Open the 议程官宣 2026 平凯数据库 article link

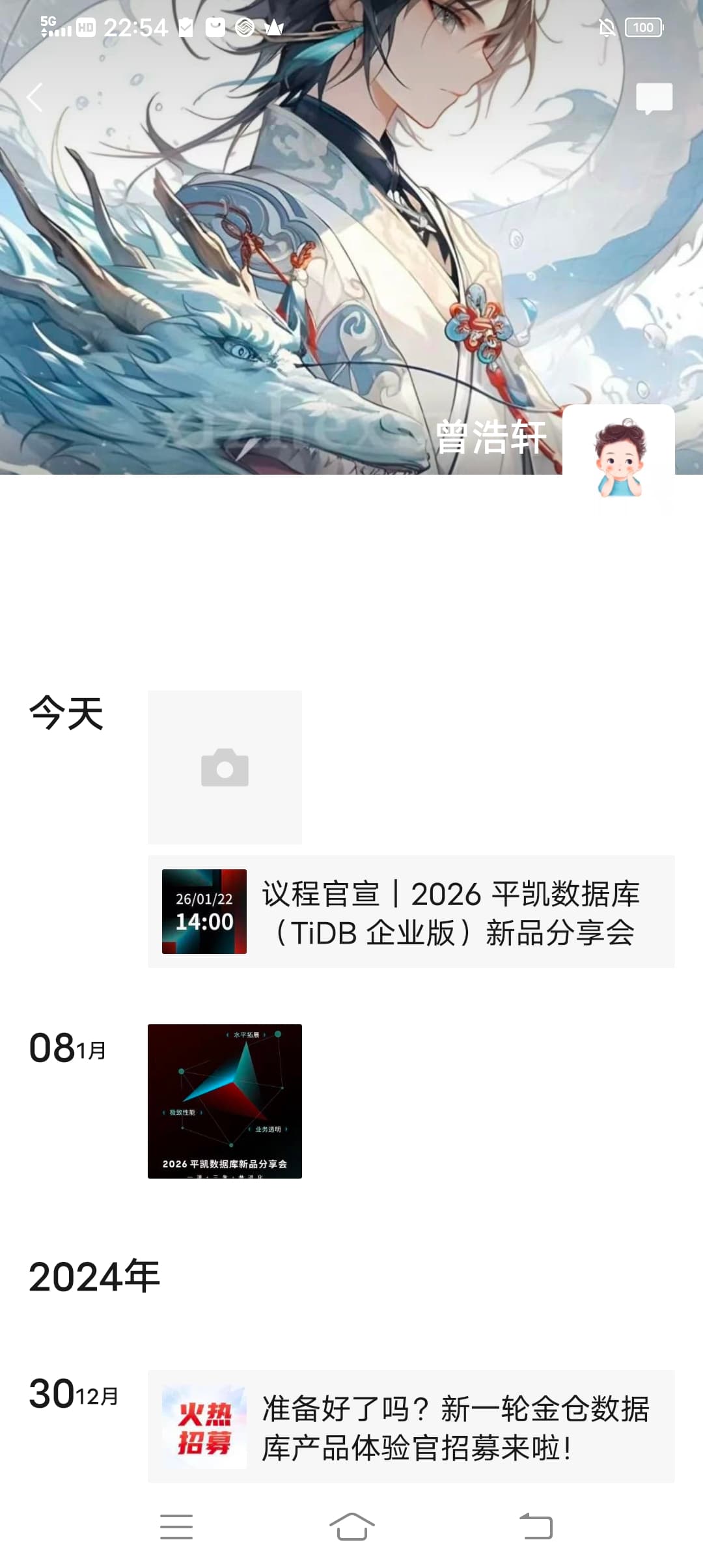point(411,912)
